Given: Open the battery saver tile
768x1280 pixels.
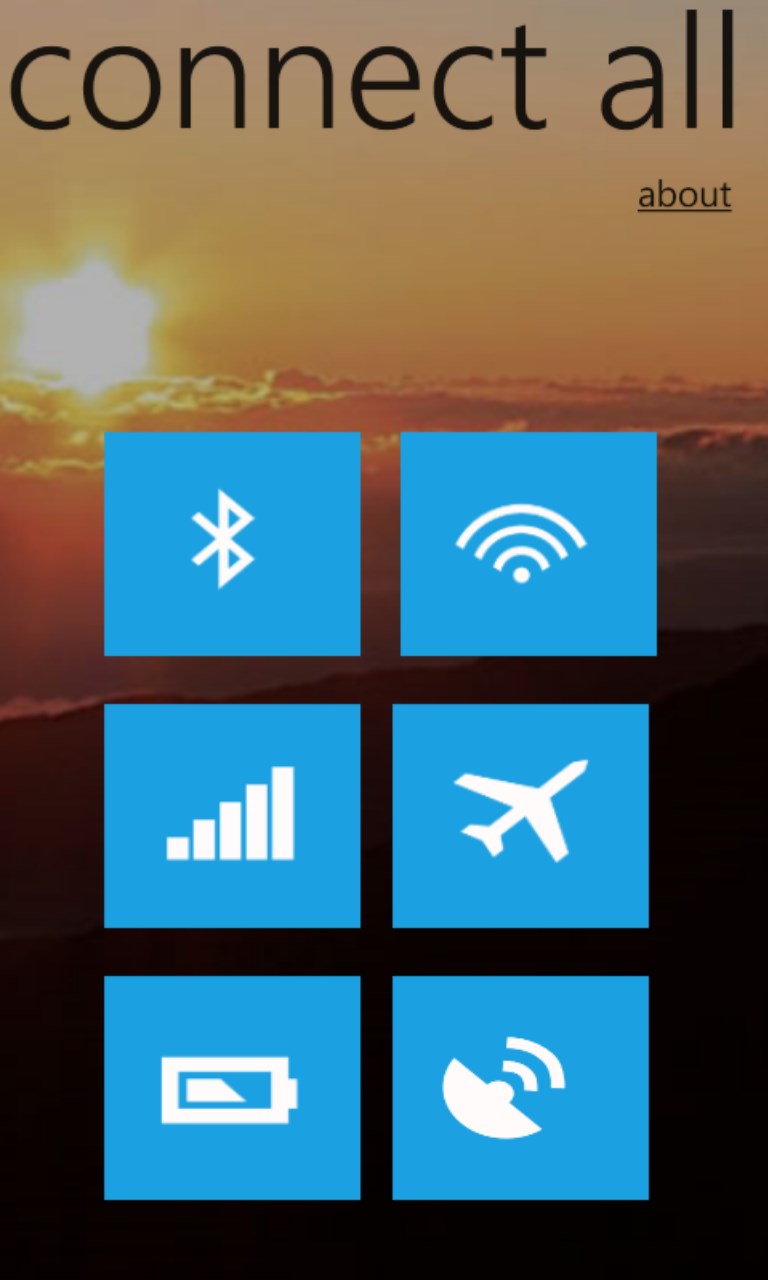Looking at the screenshot, I should [232, 1088].
